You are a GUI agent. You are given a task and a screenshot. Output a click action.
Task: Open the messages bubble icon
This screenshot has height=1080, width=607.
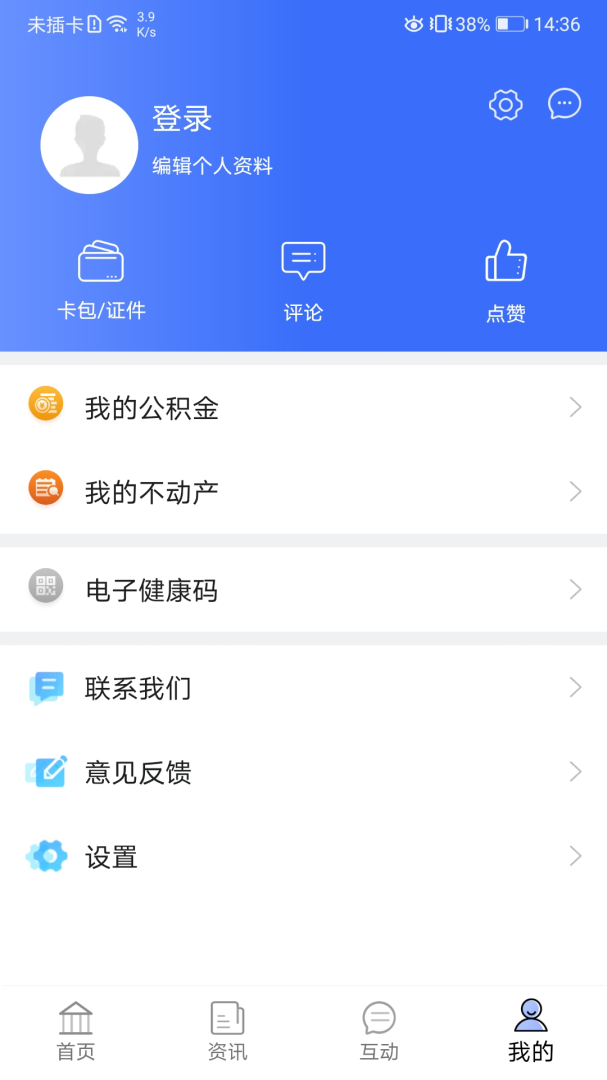coord(564,104)
